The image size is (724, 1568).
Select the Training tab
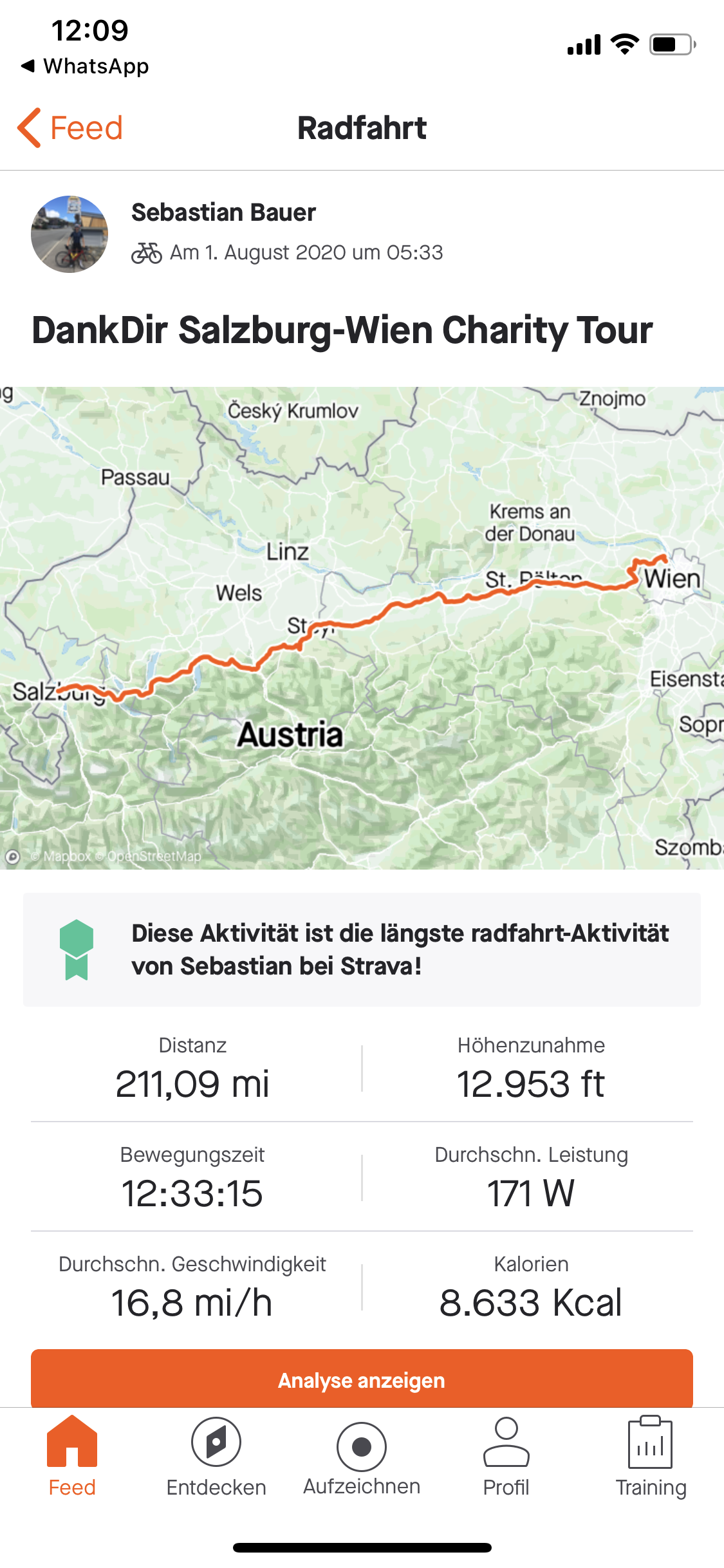pyautogui.click(x=651, y=1457)
